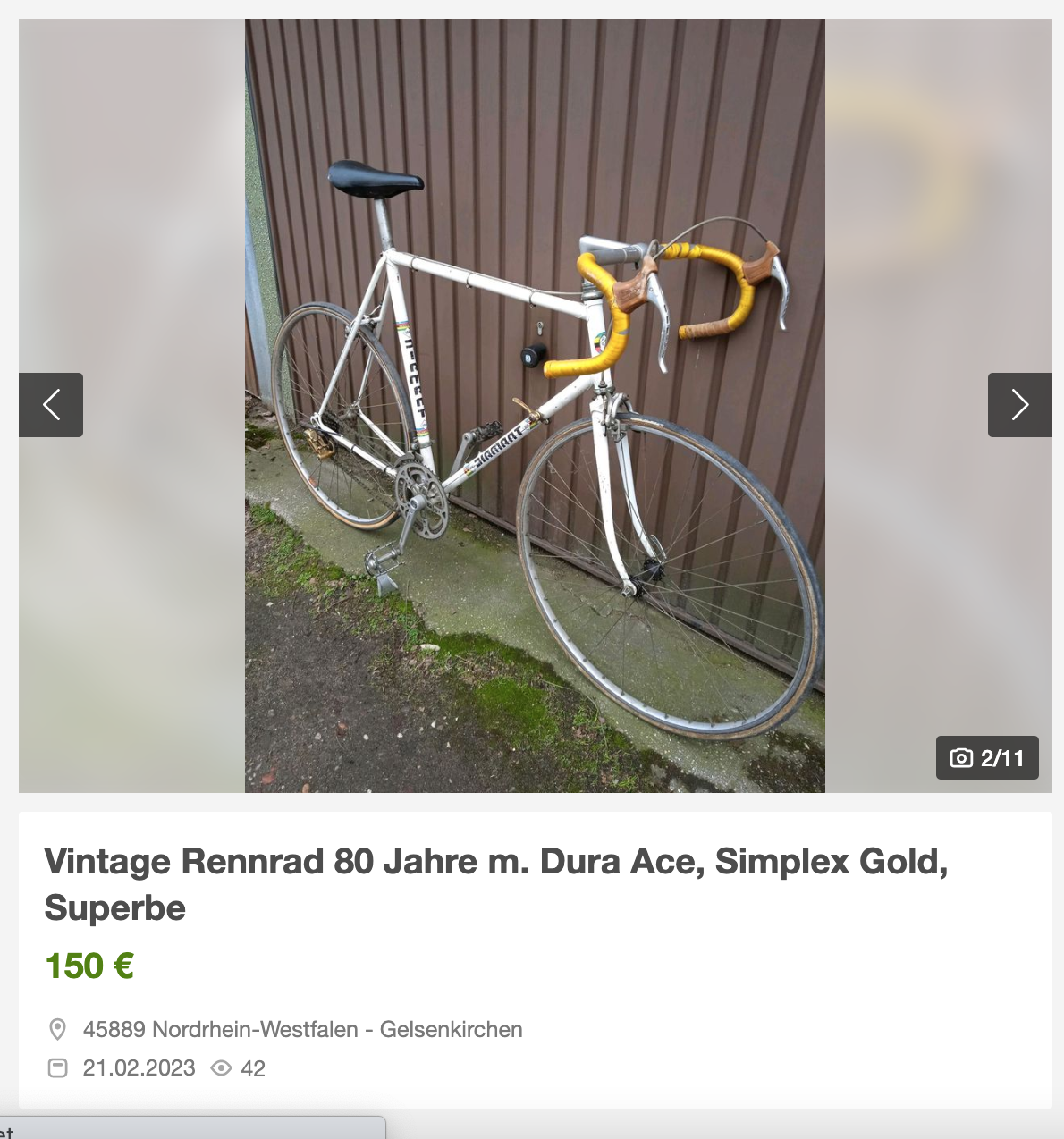Viewport: 1064px width, 1139px height.
Task: Show the next listing photo
Action: point(1019,405)
